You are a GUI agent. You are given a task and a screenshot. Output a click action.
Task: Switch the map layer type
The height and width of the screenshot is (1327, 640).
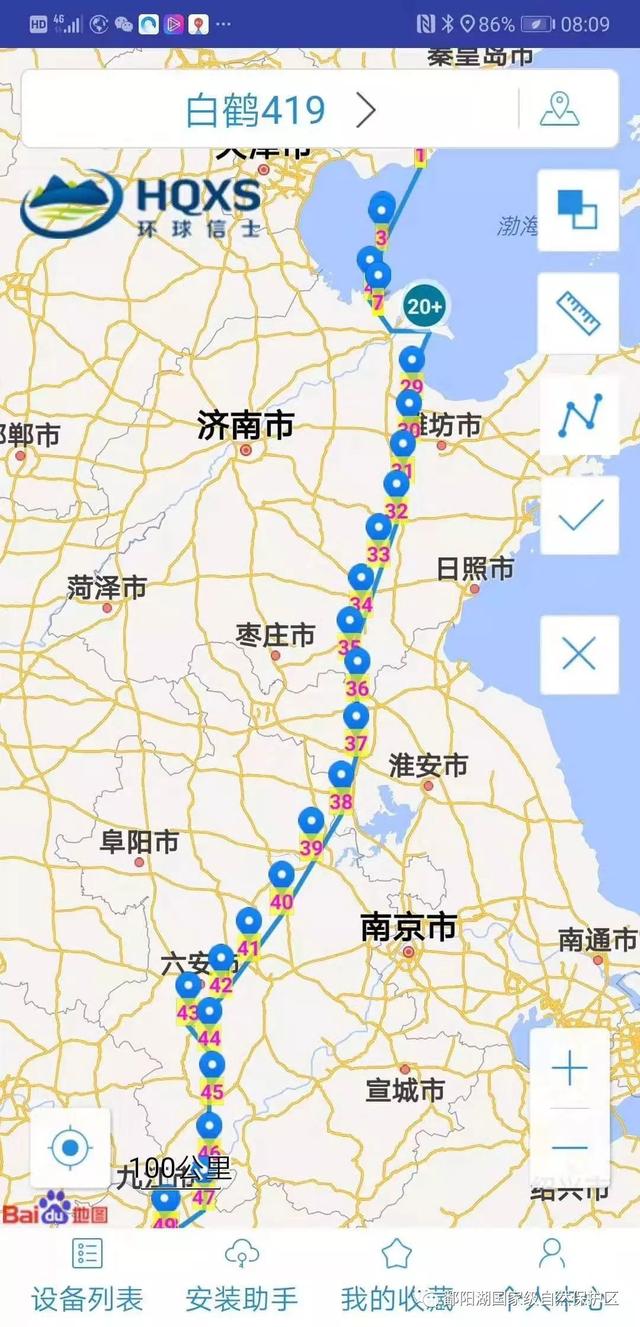[x=578, y=210]
